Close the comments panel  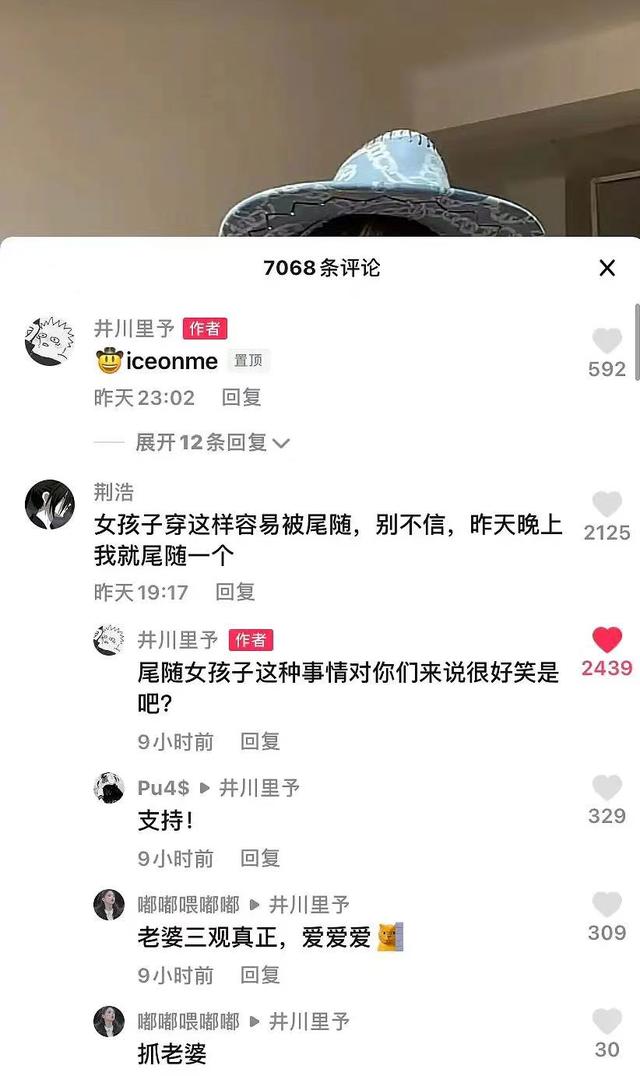tap(607, 268)
